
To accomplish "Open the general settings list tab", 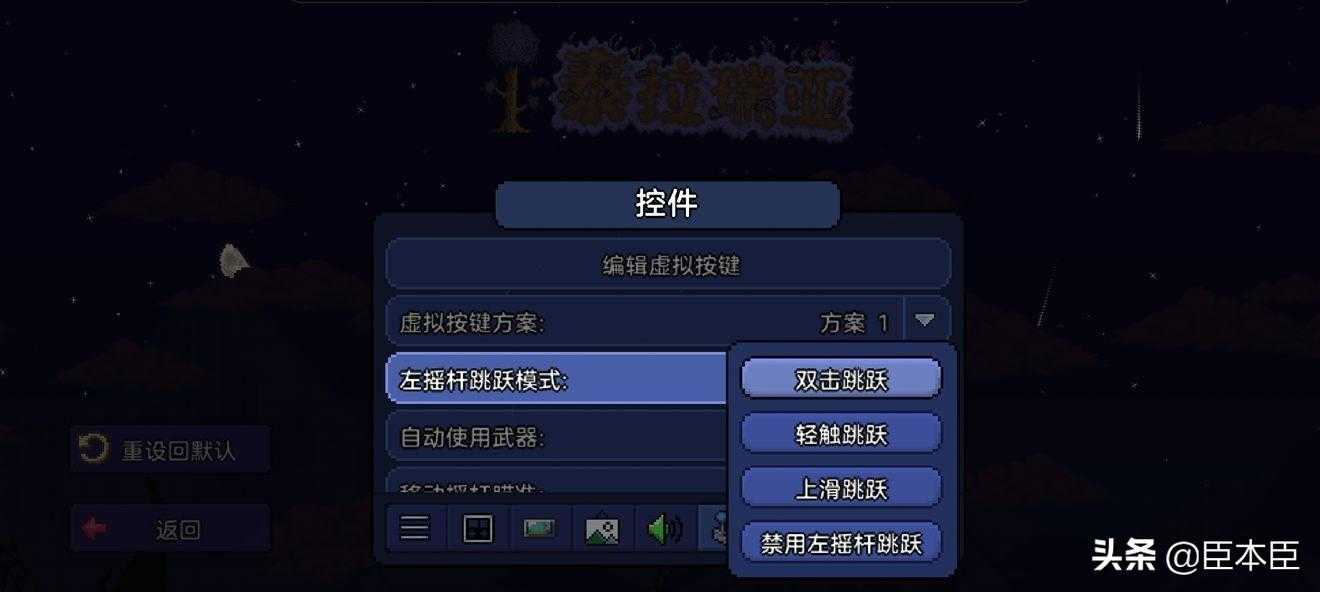I will pyautogui.click(x=415, y=528).
